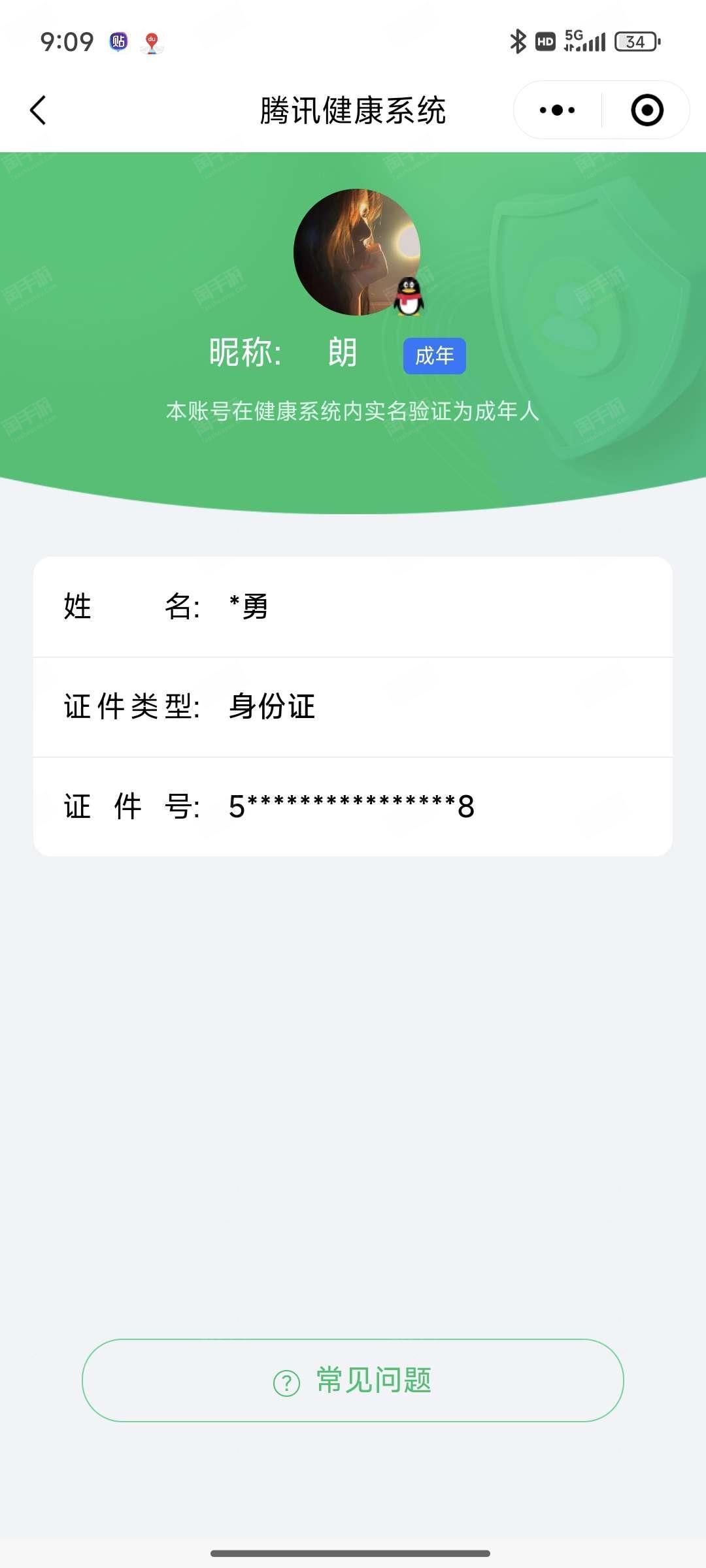The image size is (706, 1568).
Task: Open the mini program three-dot menu
Action: tap(557, 110)
